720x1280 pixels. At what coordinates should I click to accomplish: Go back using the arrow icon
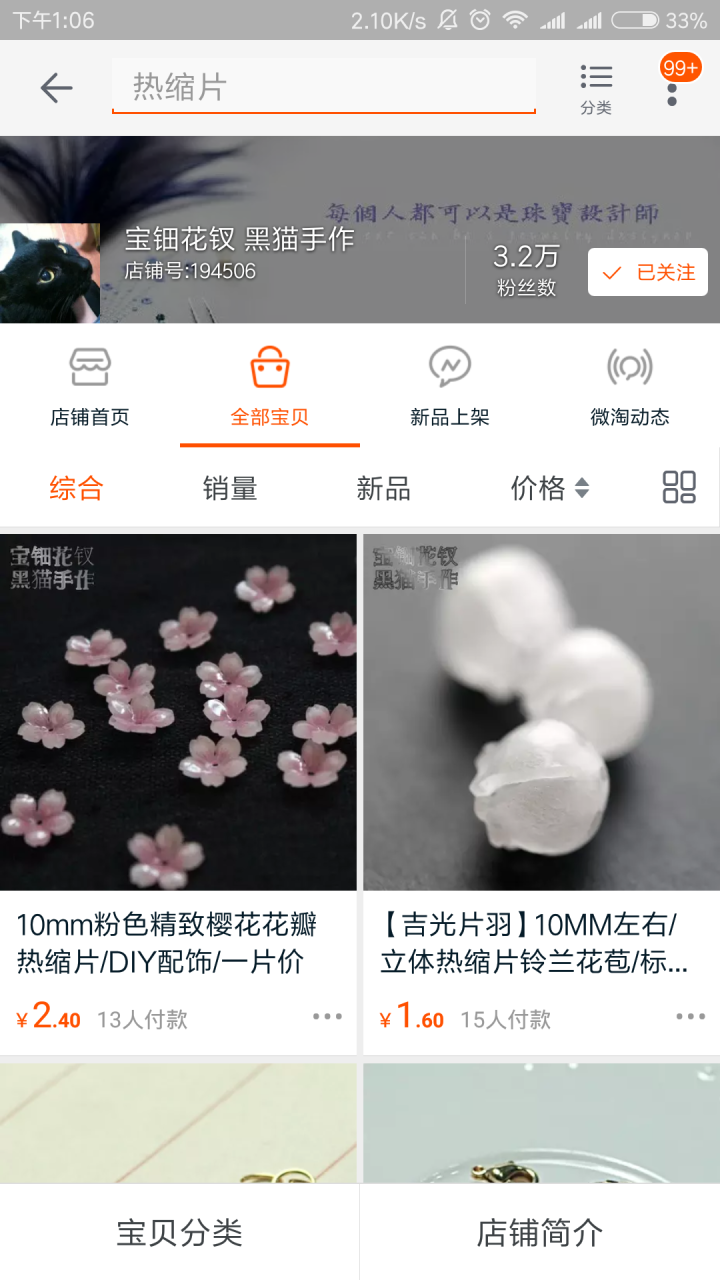pyautogui.click(x=56, y=88)
